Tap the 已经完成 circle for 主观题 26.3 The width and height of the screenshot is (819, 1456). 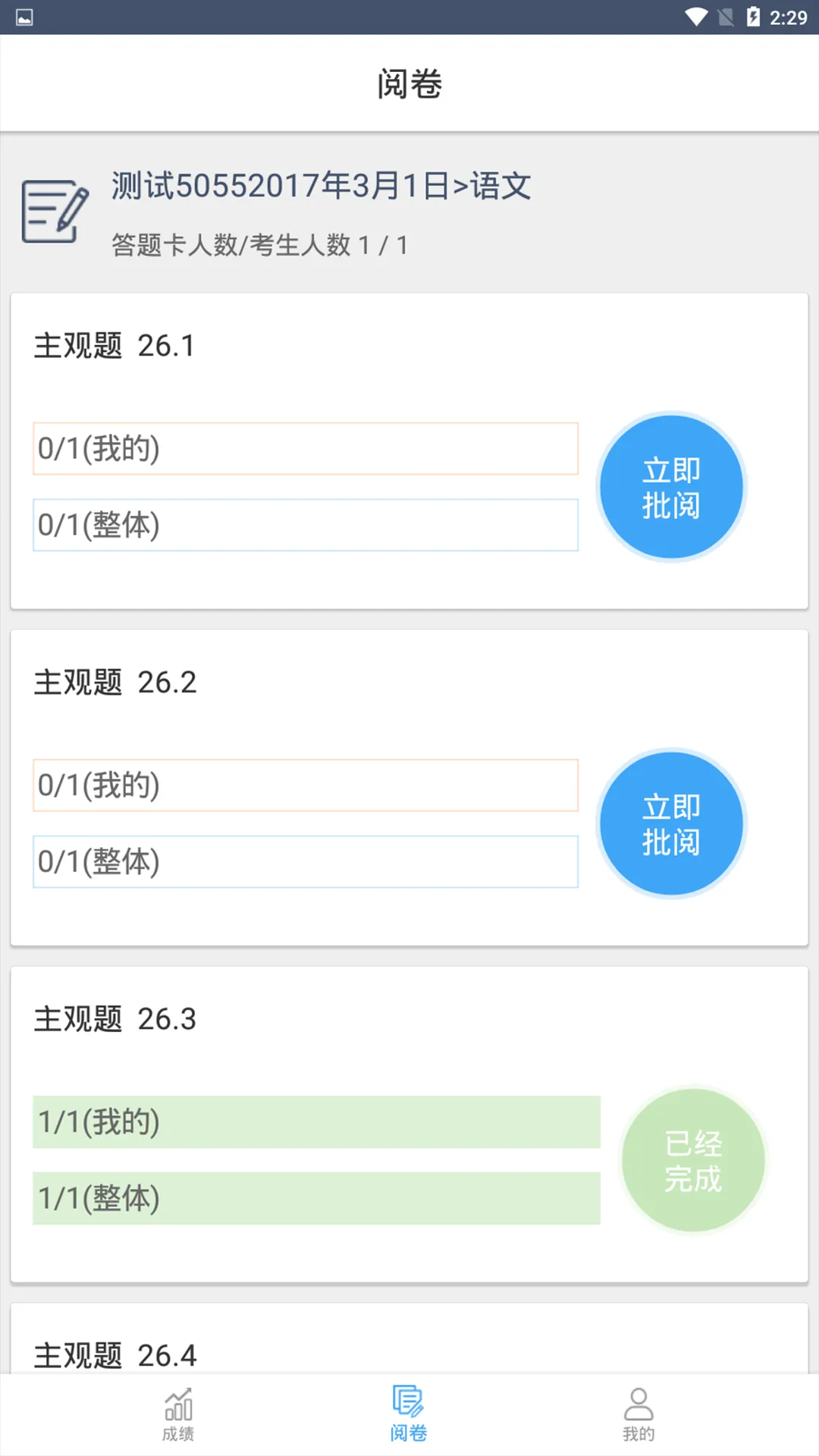click(x=693, y=1160)
